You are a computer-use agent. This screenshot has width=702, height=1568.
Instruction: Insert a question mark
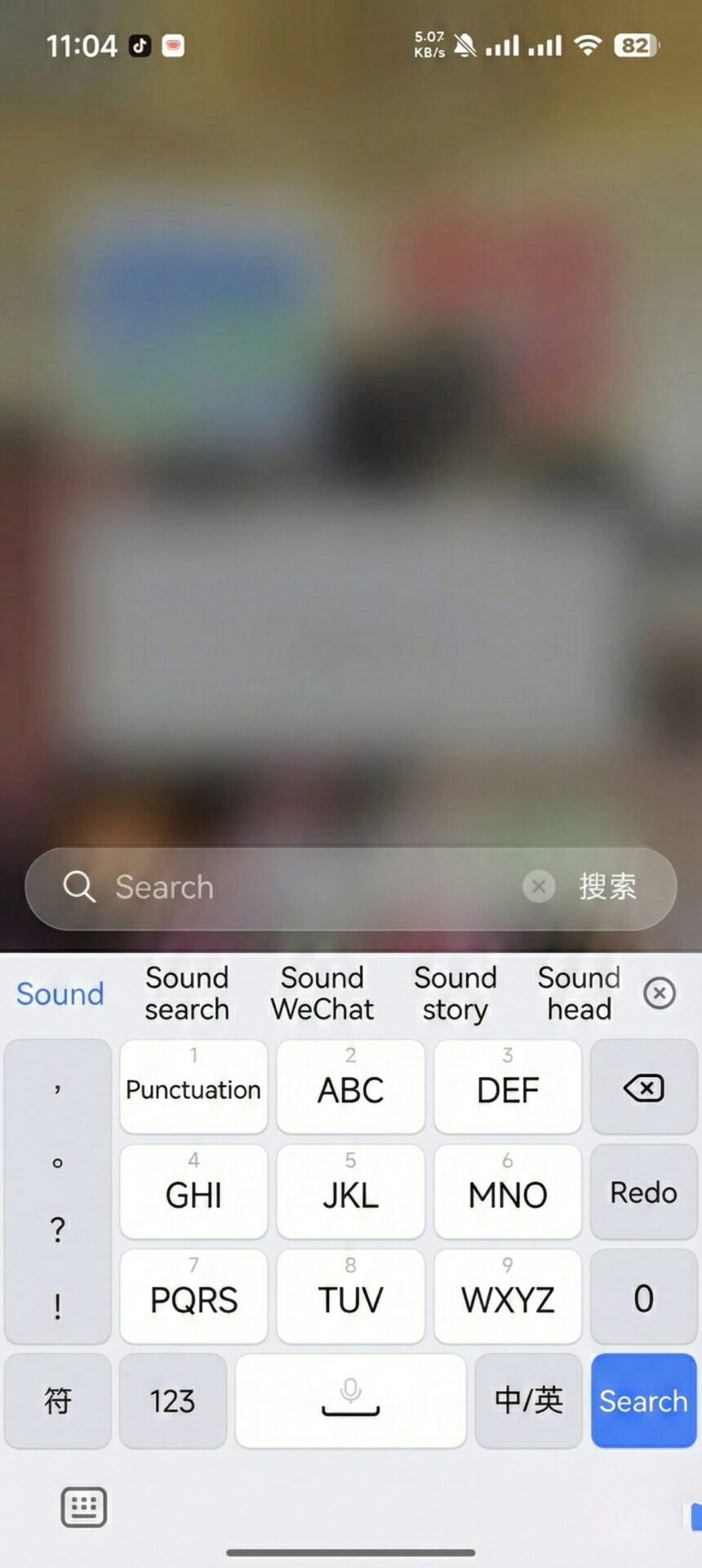click(x=57, y=1229)
